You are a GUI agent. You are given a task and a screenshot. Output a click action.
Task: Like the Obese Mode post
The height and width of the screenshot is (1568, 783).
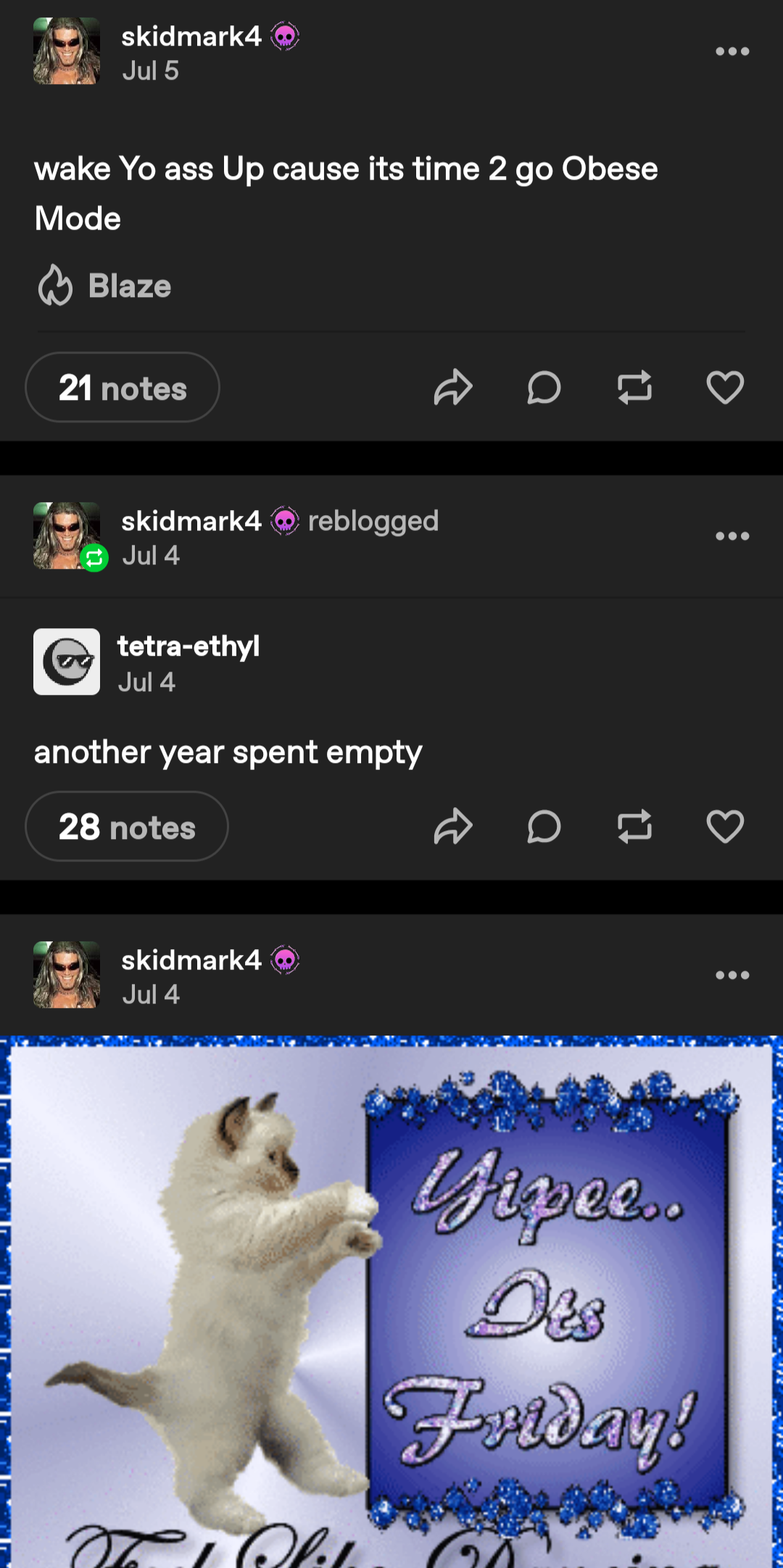[725, 388]
